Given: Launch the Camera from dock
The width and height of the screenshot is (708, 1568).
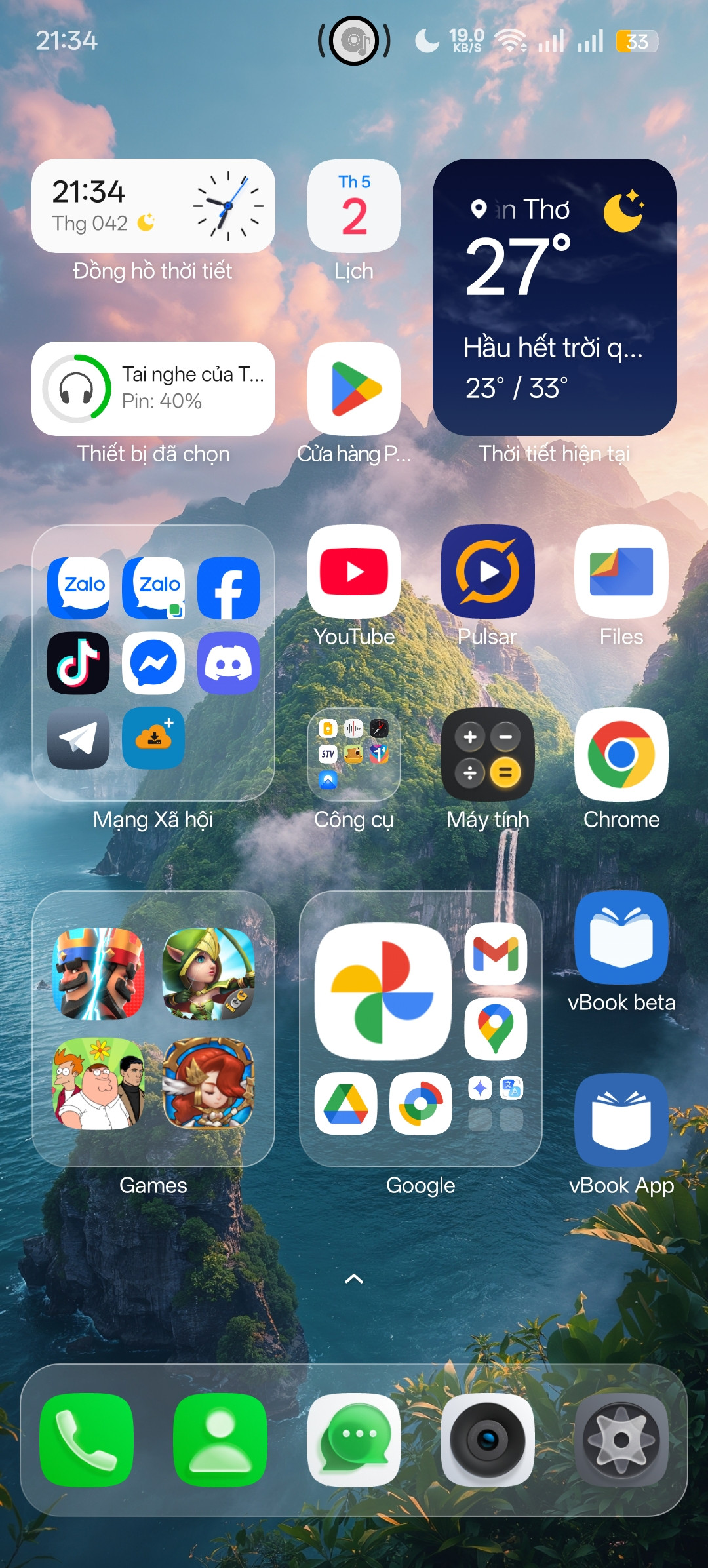Looking at the screenshot, I should (x=488, y=1440).
